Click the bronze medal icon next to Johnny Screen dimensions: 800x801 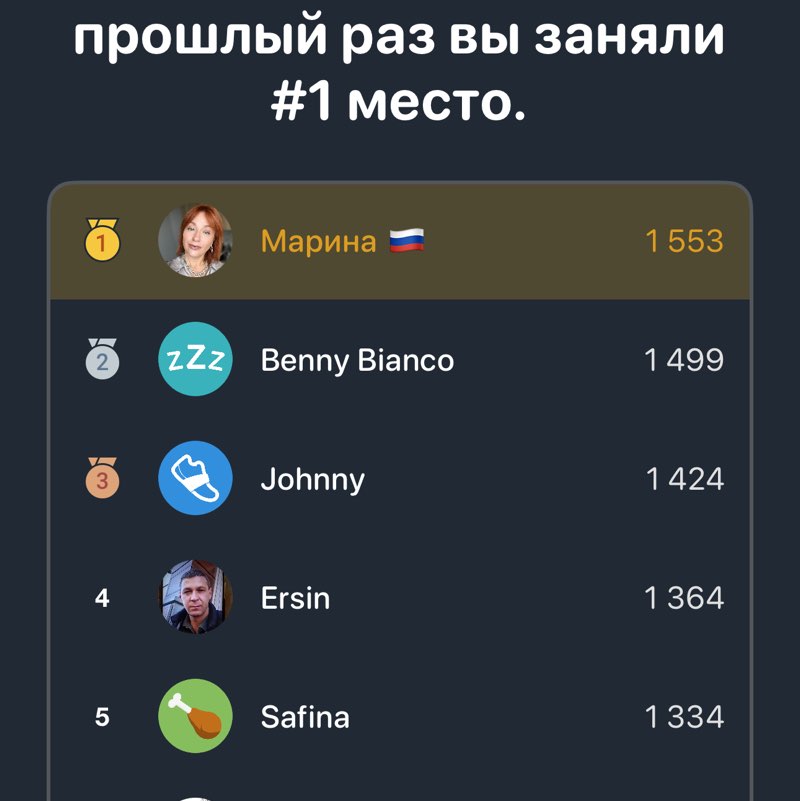click(101, 478)
